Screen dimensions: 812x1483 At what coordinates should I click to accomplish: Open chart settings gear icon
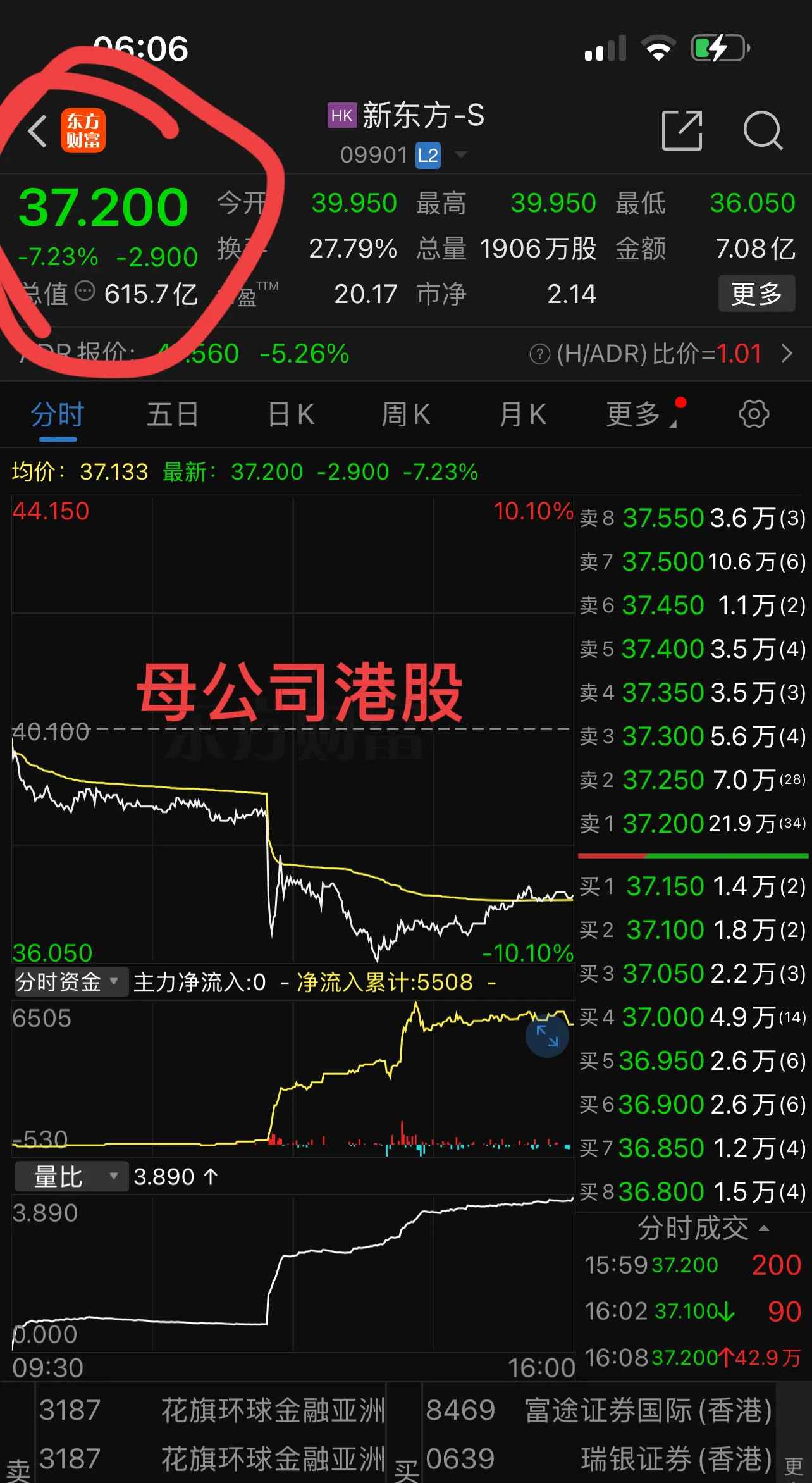(x=754, y=415)
